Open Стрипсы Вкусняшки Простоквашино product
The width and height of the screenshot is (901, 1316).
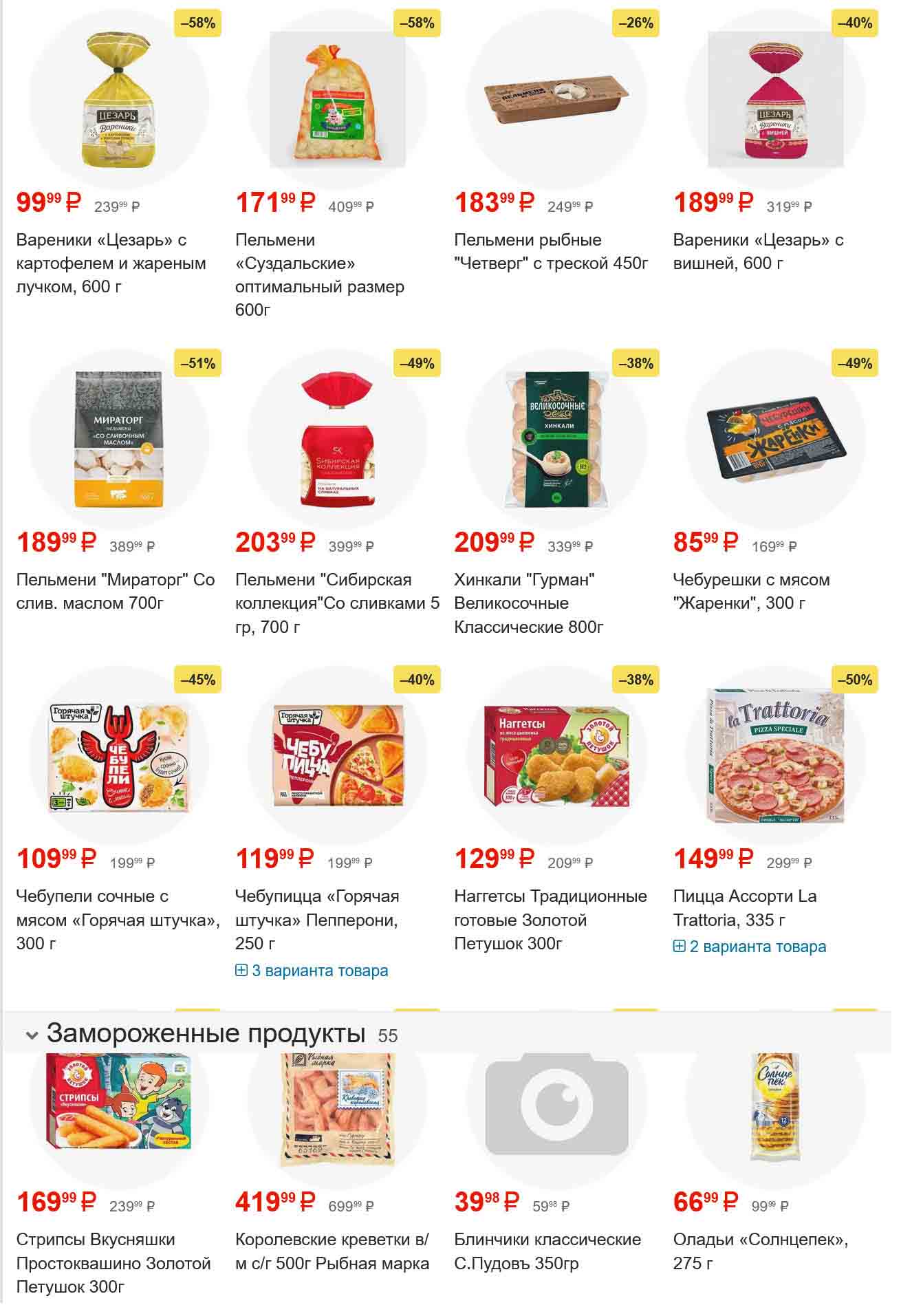(113, 1263)
